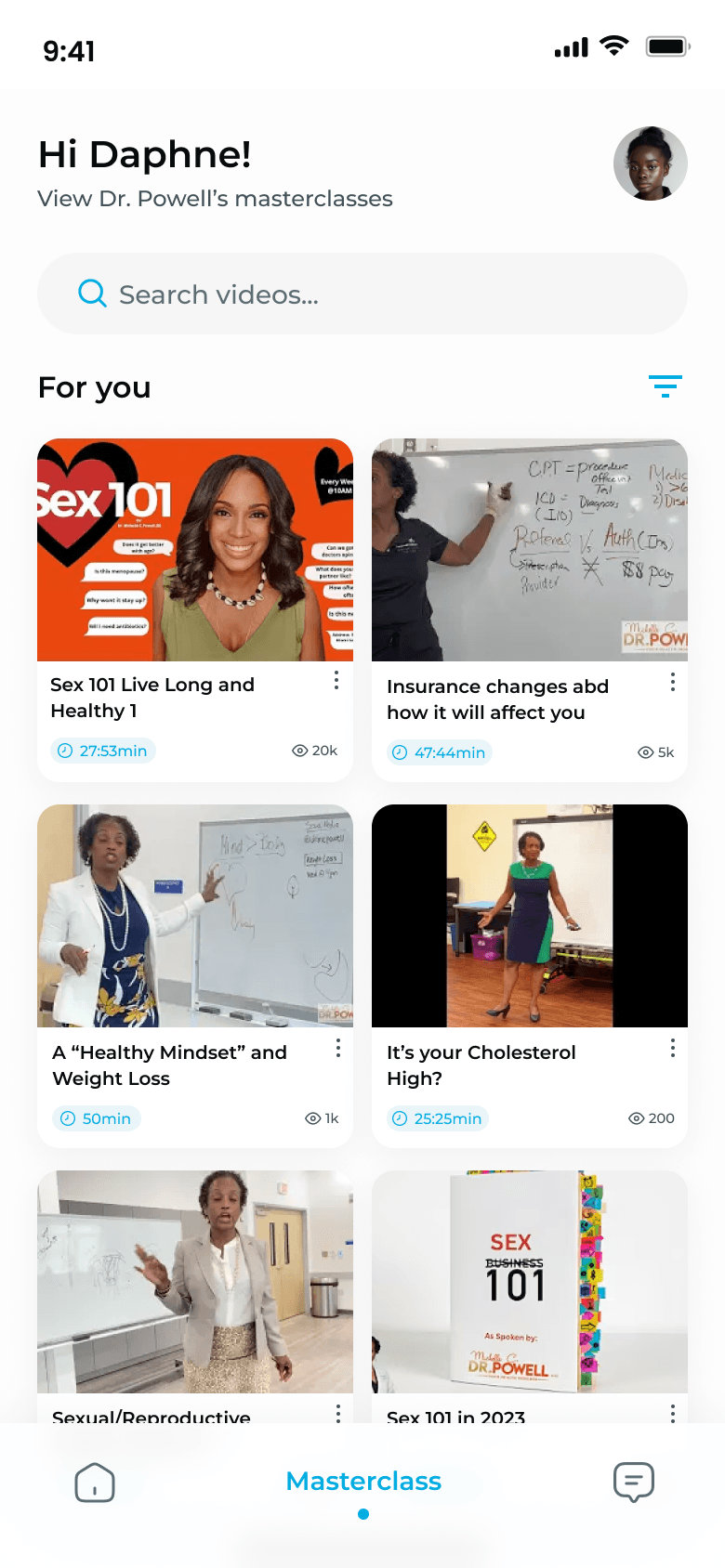Open the Sexual/Reproductive video card
725x1568 pixels.
coord(195,1282)
